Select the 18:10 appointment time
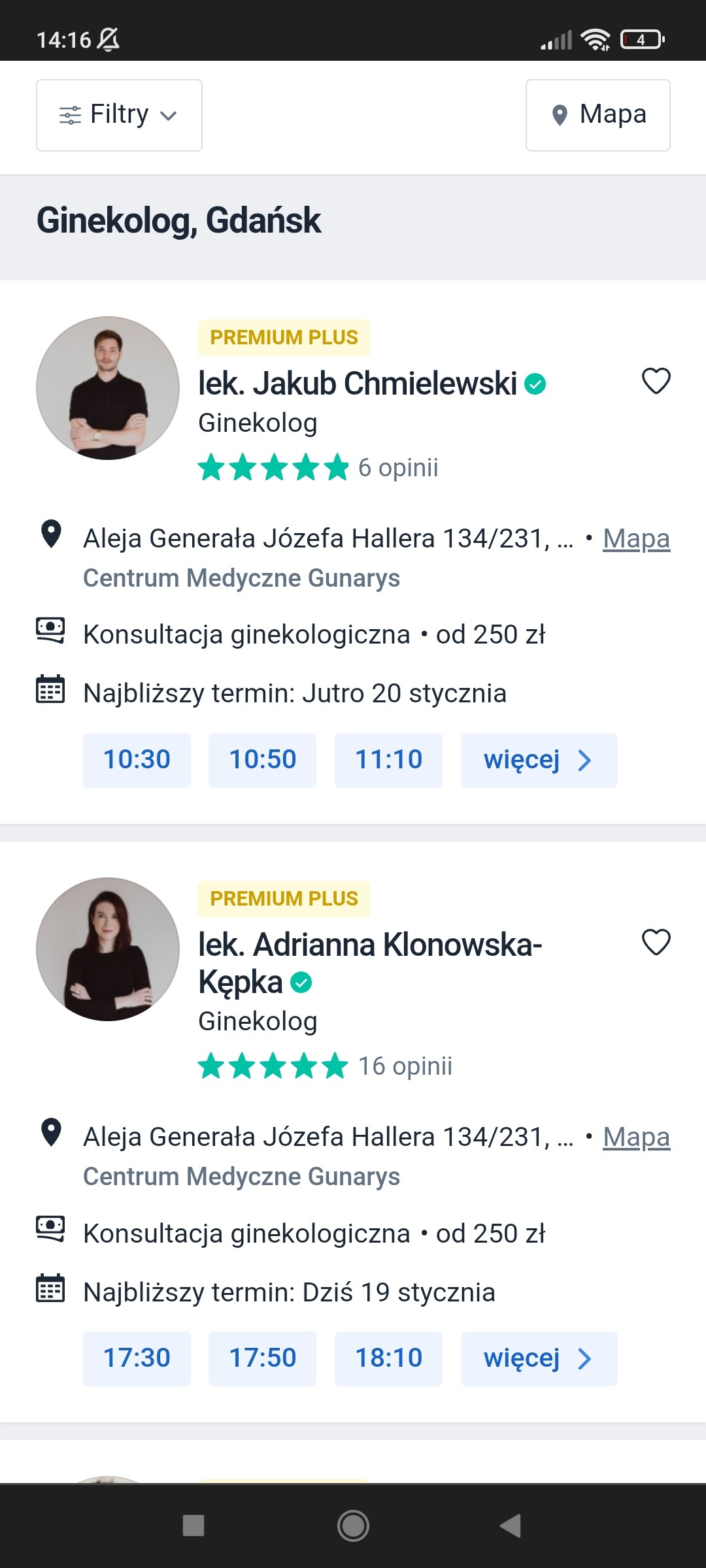 coord(388,1358)
